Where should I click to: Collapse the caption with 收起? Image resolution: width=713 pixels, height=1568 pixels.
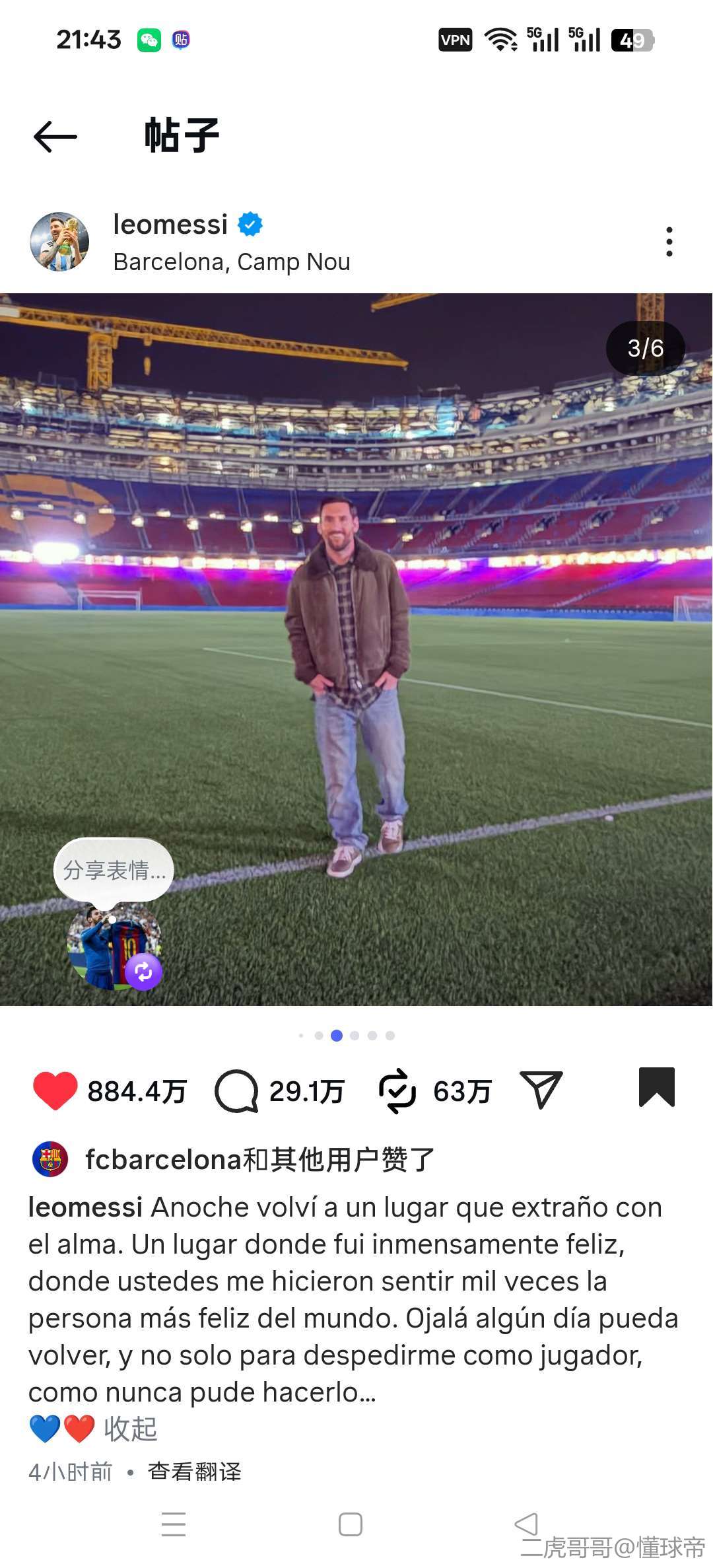(x=130, y=1429)
